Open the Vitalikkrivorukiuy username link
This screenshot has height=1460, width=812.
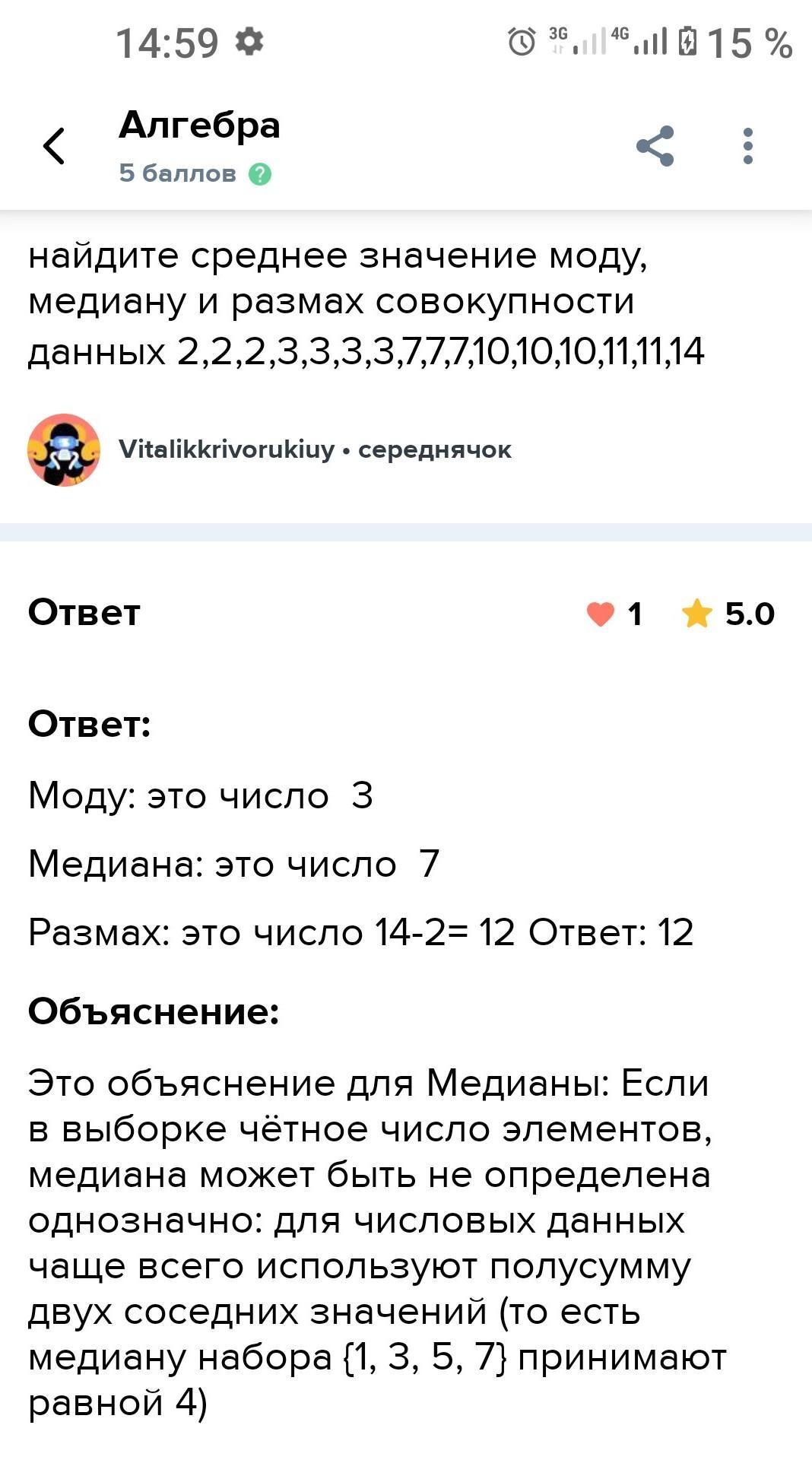(227, 449)
